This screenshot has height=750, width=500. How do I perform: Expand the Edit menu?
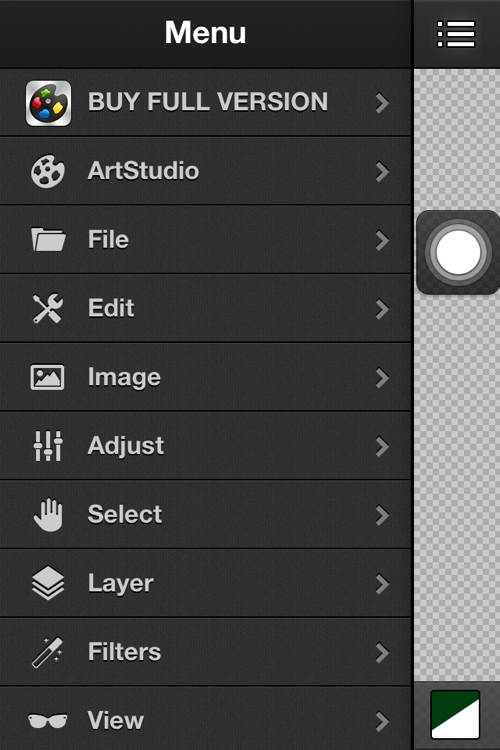click(x=206, y=309)
